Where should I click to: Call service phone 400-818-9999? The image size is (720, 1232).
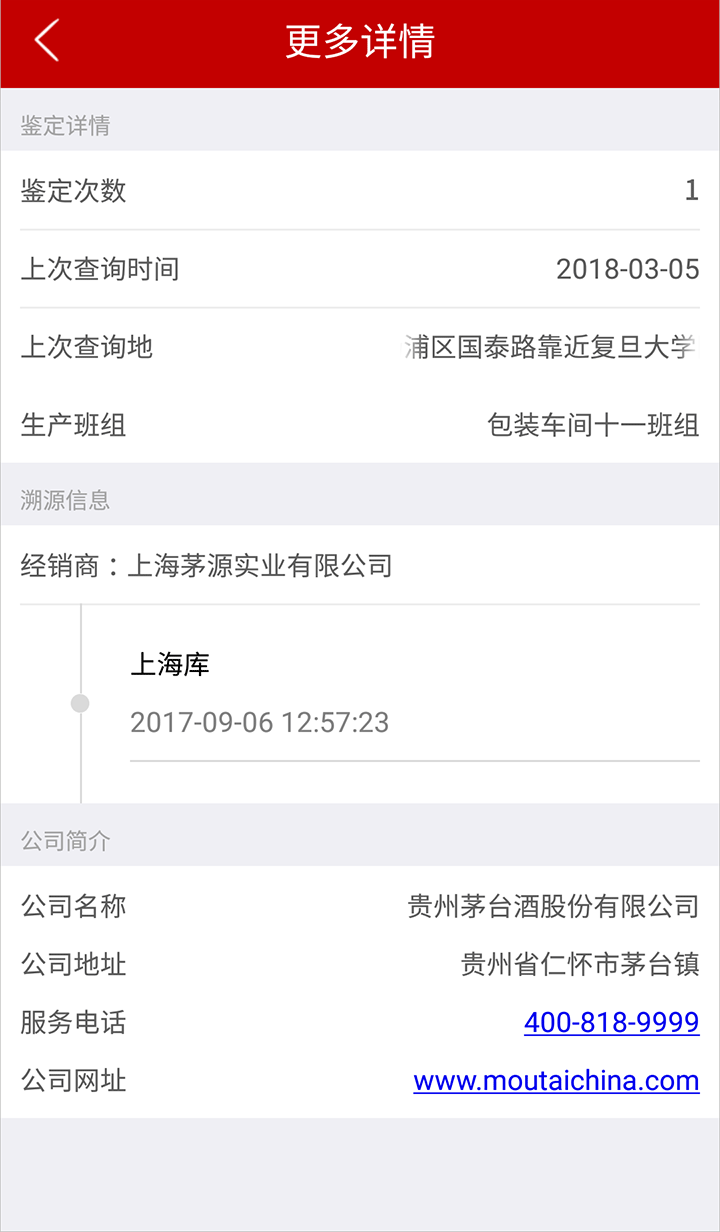tap(611, 1023)
